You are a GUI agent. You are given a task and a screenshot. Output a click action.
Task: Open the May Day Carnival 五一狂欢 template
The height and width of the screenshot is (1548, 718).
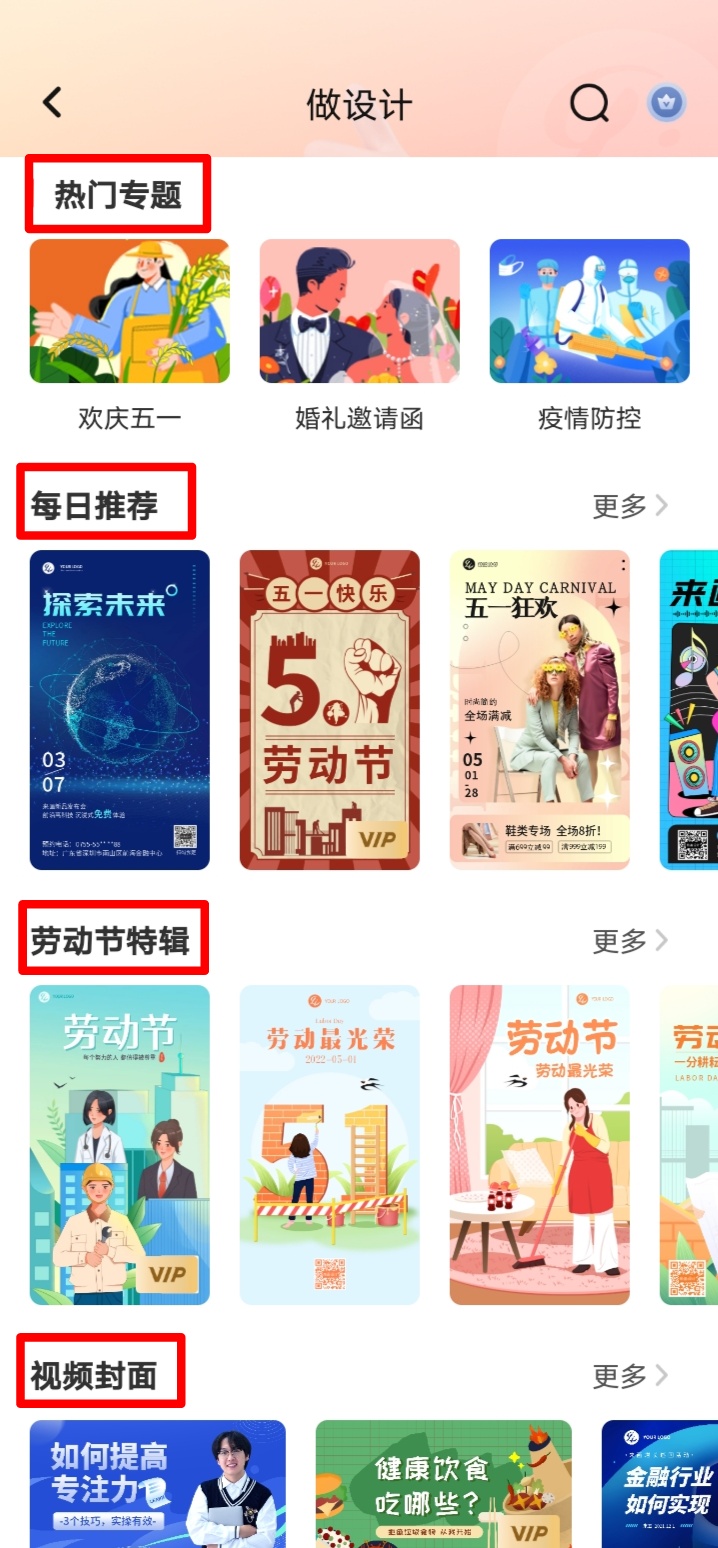(540, 710)
